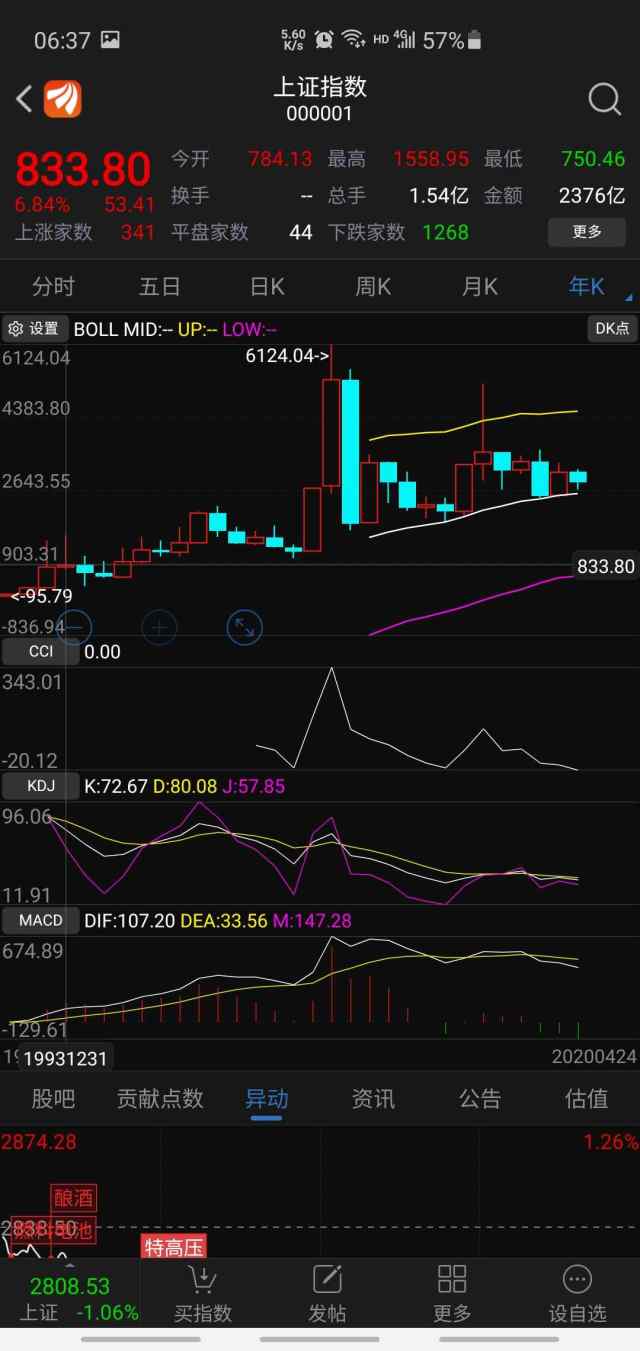Screen dimensions: 640x1351
Task: Tap 设自选 to add to watchlist
Action: [x=577, y=1293]
